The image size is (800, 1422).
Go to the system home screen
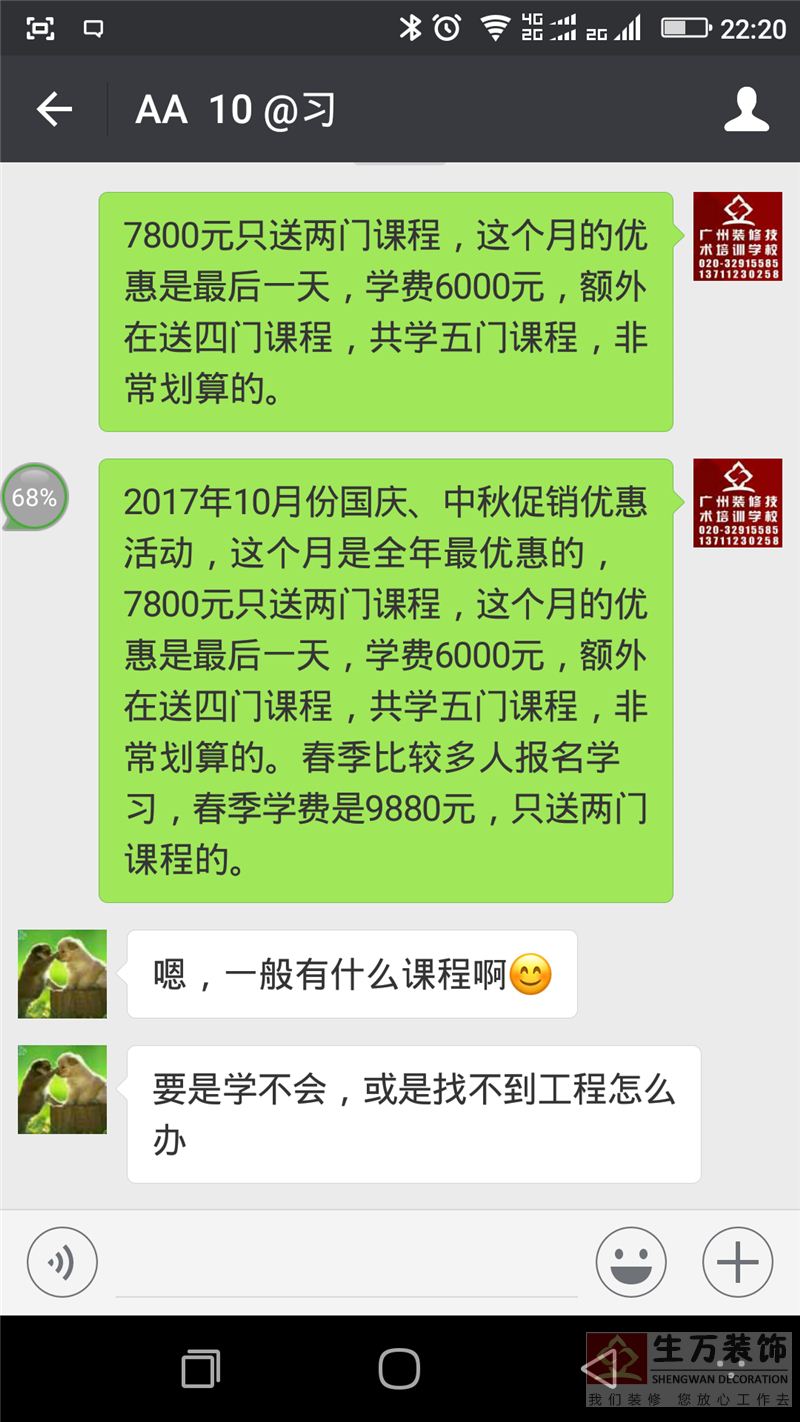click(399, 1368)
